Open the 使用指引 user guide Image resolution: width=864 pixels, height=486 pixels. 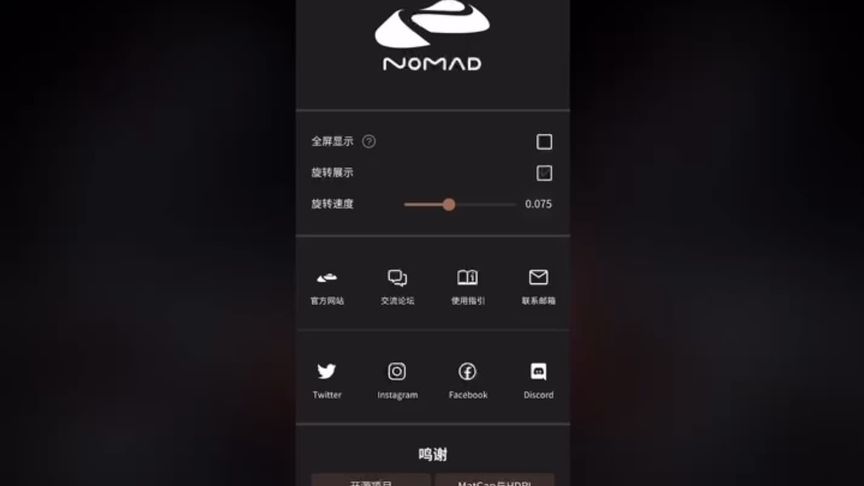point(467,286)
